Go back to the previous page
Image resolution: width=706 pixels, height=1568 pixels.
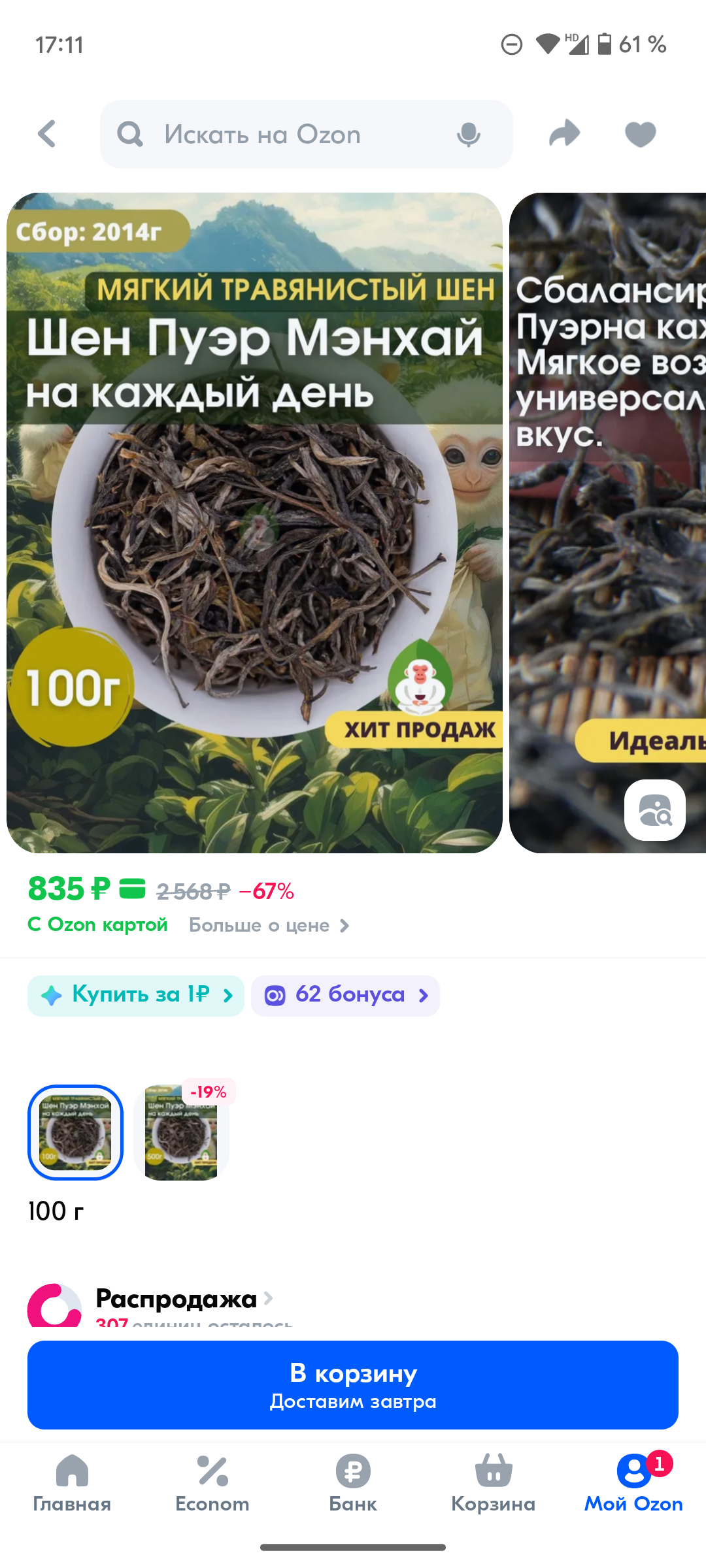click(x=47, y=134)
